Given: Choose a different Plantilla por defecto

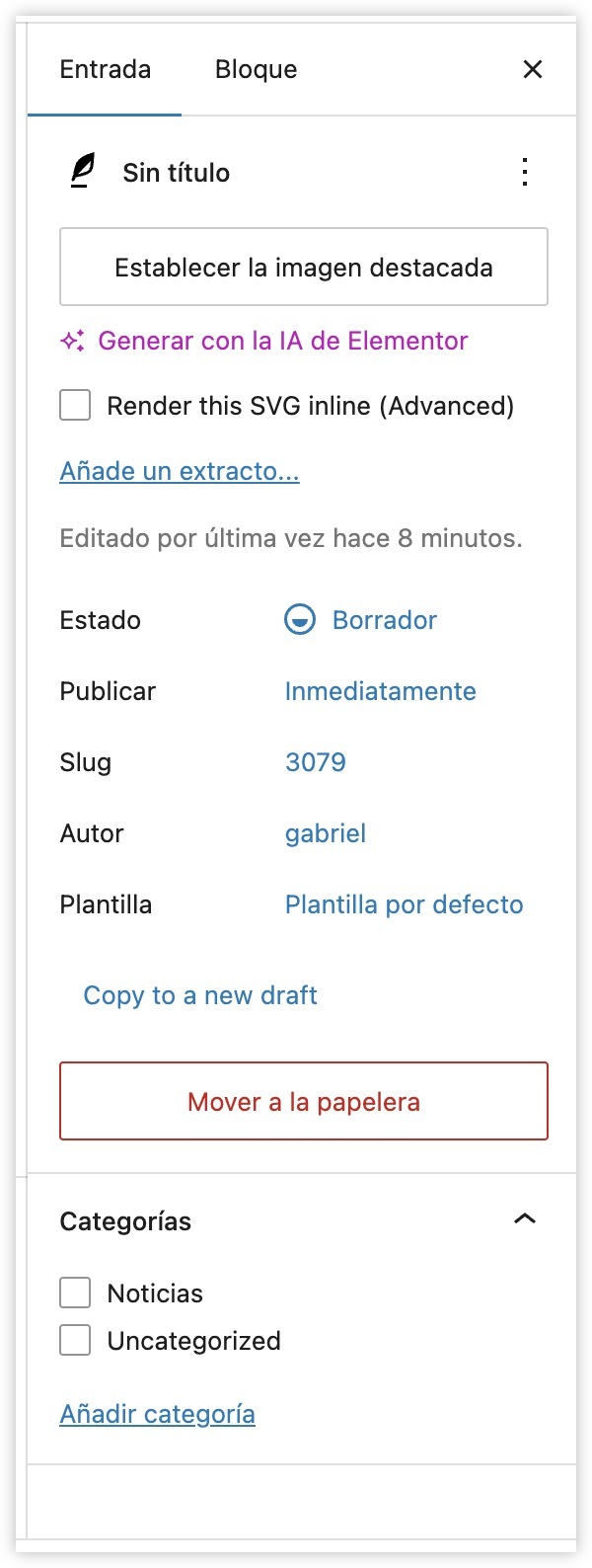Looking at the screenshot, I should [x=404, y=904].
